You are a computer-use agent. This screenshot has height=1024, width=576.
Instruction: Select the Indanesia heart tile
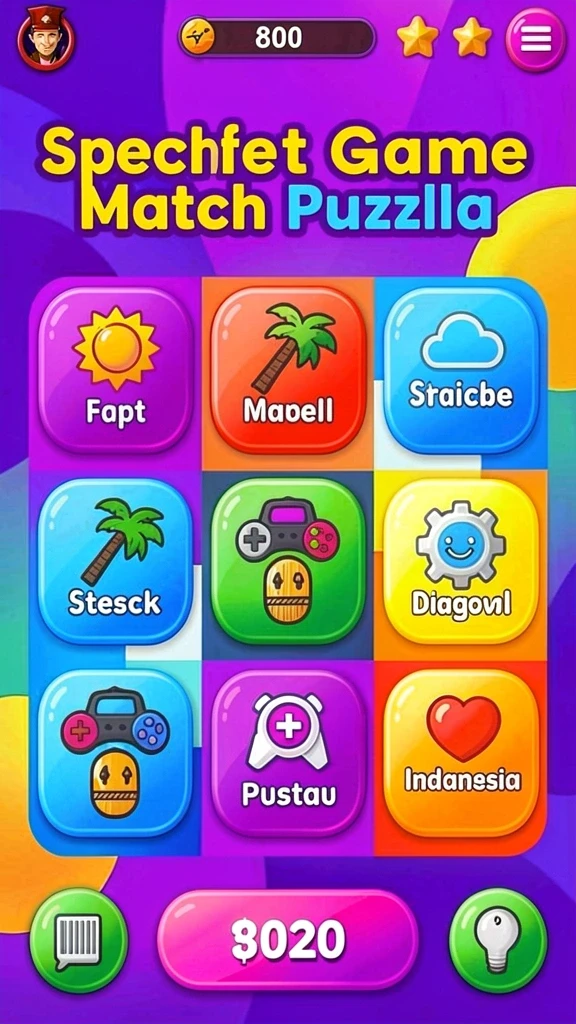point(461,753)
